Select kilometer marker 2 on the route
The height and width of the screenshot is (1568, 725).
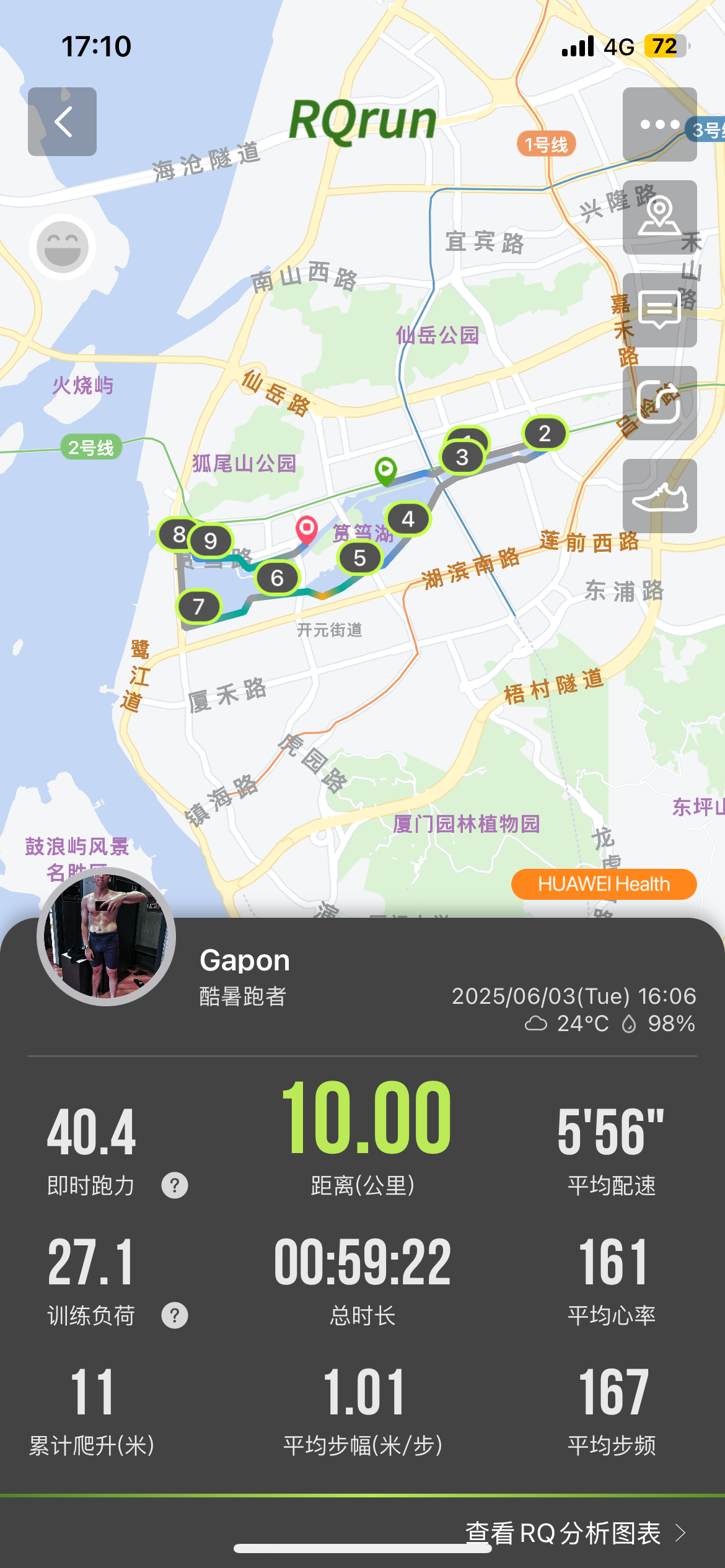coord(545,433)
